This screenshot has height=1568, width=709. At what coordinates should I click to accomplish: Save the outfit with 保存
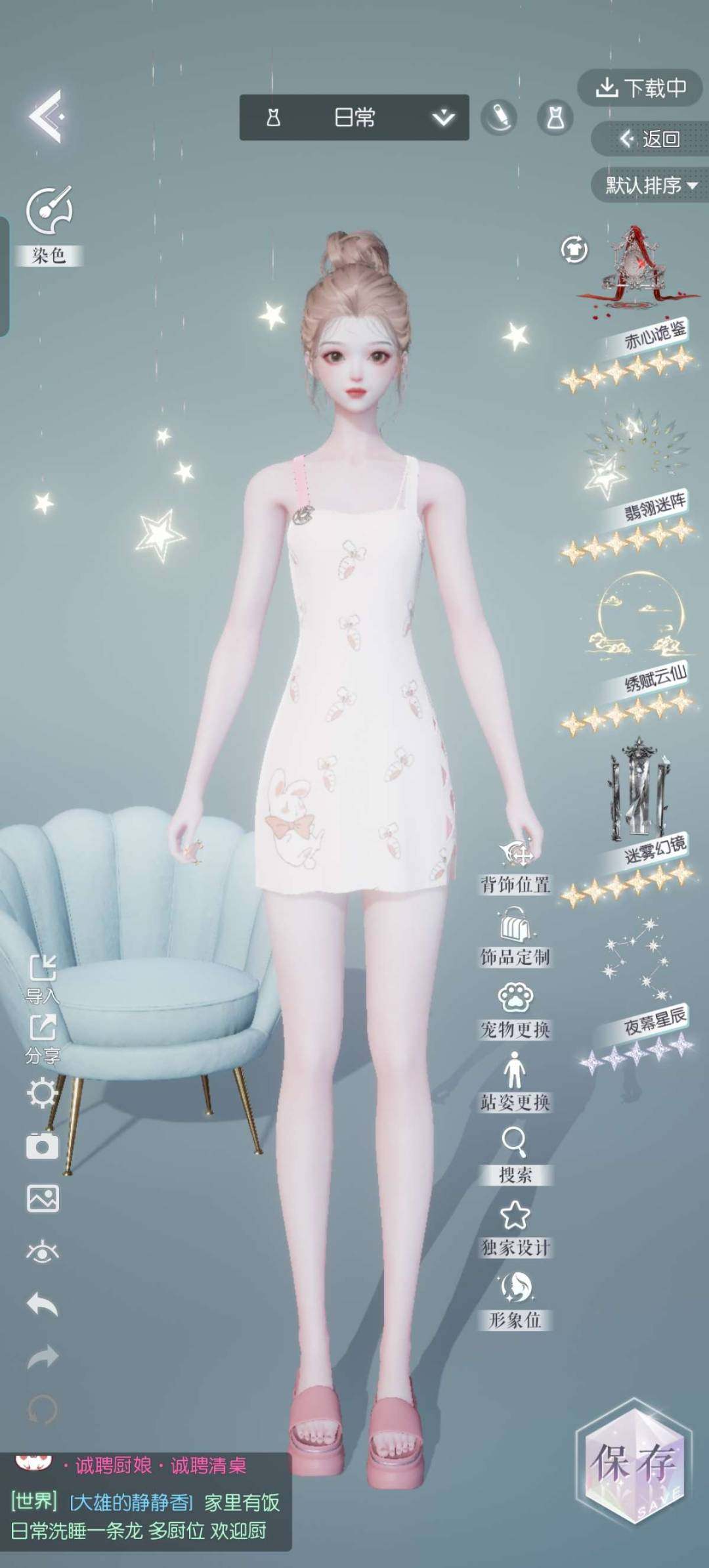click(x=634, y=1464)
